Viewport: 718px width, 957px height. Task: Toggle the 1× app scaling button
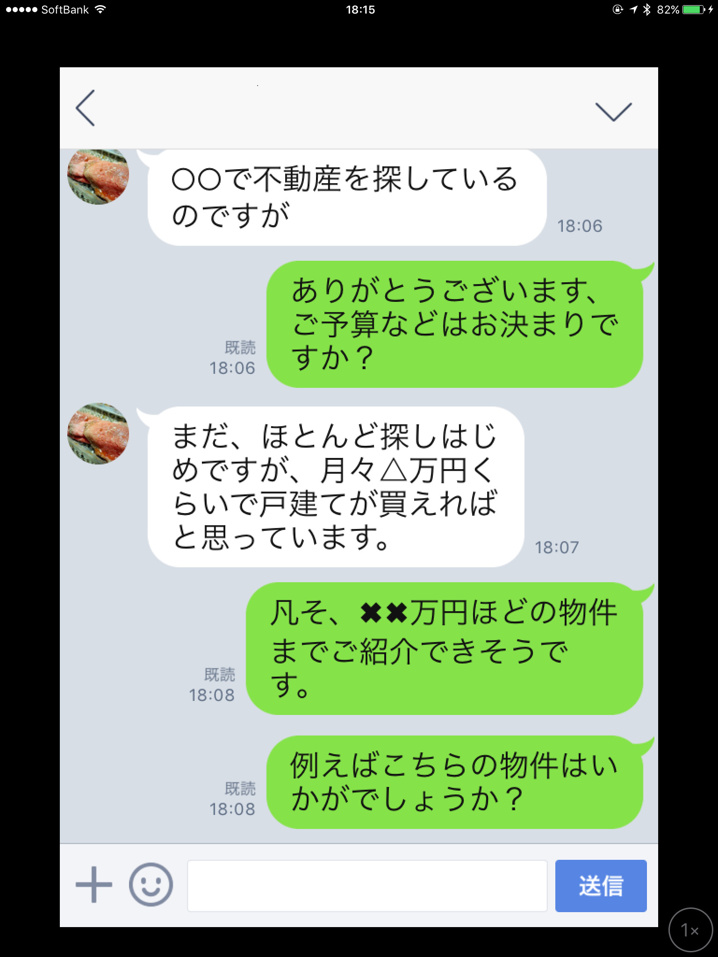pyautogui.click(x=690, y=929)
